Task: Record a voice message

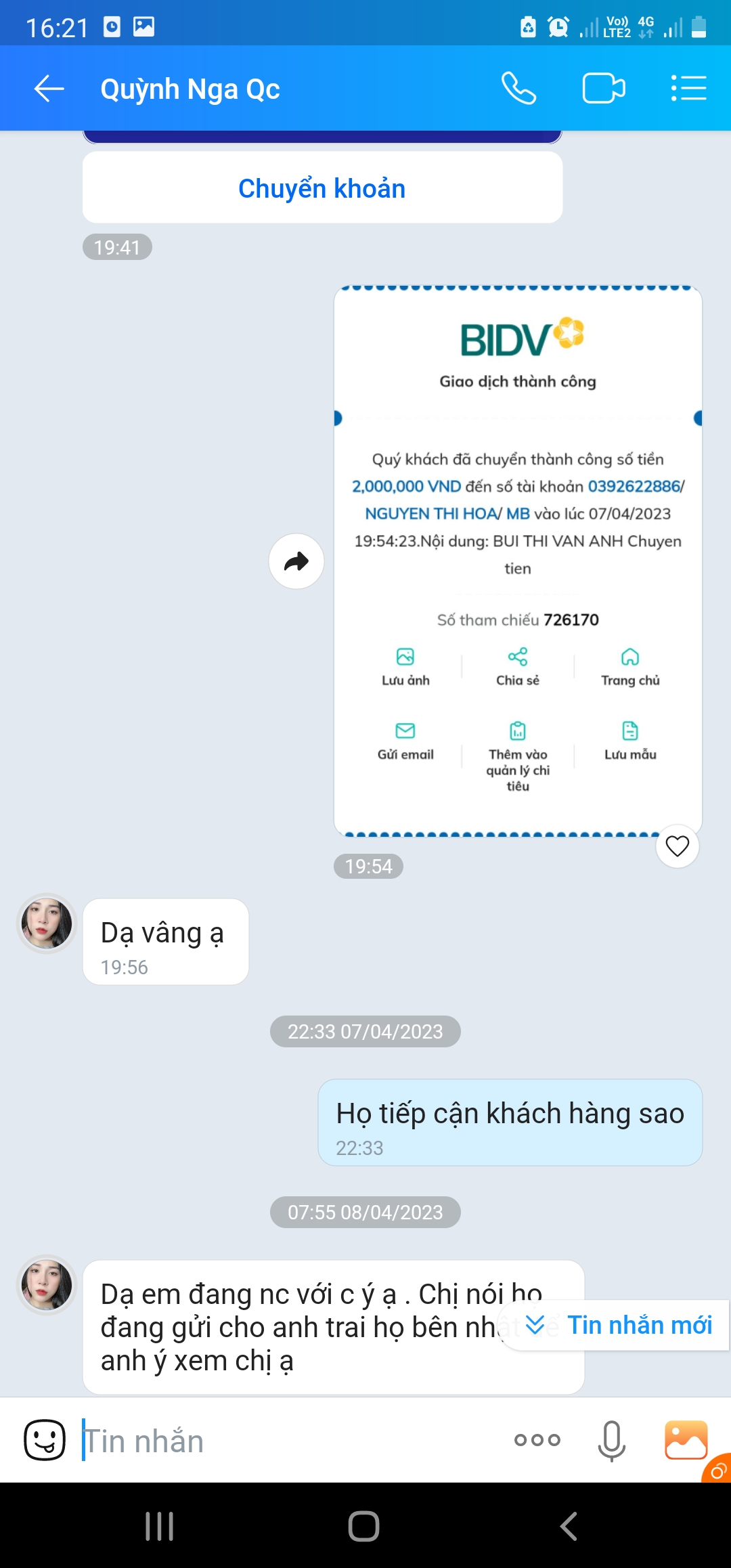Action: coord(611,1440)
